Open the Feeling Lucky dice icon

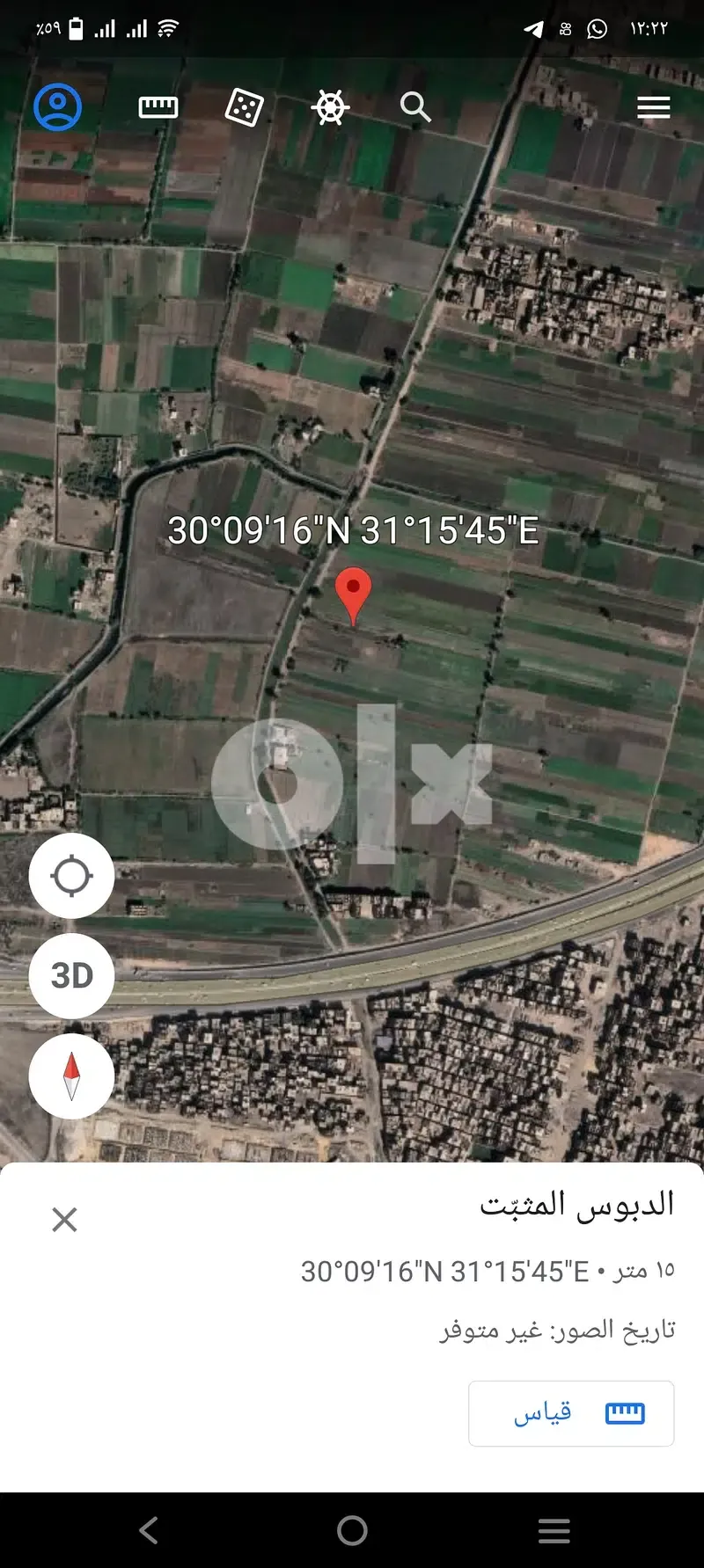(x=244, y=106)
